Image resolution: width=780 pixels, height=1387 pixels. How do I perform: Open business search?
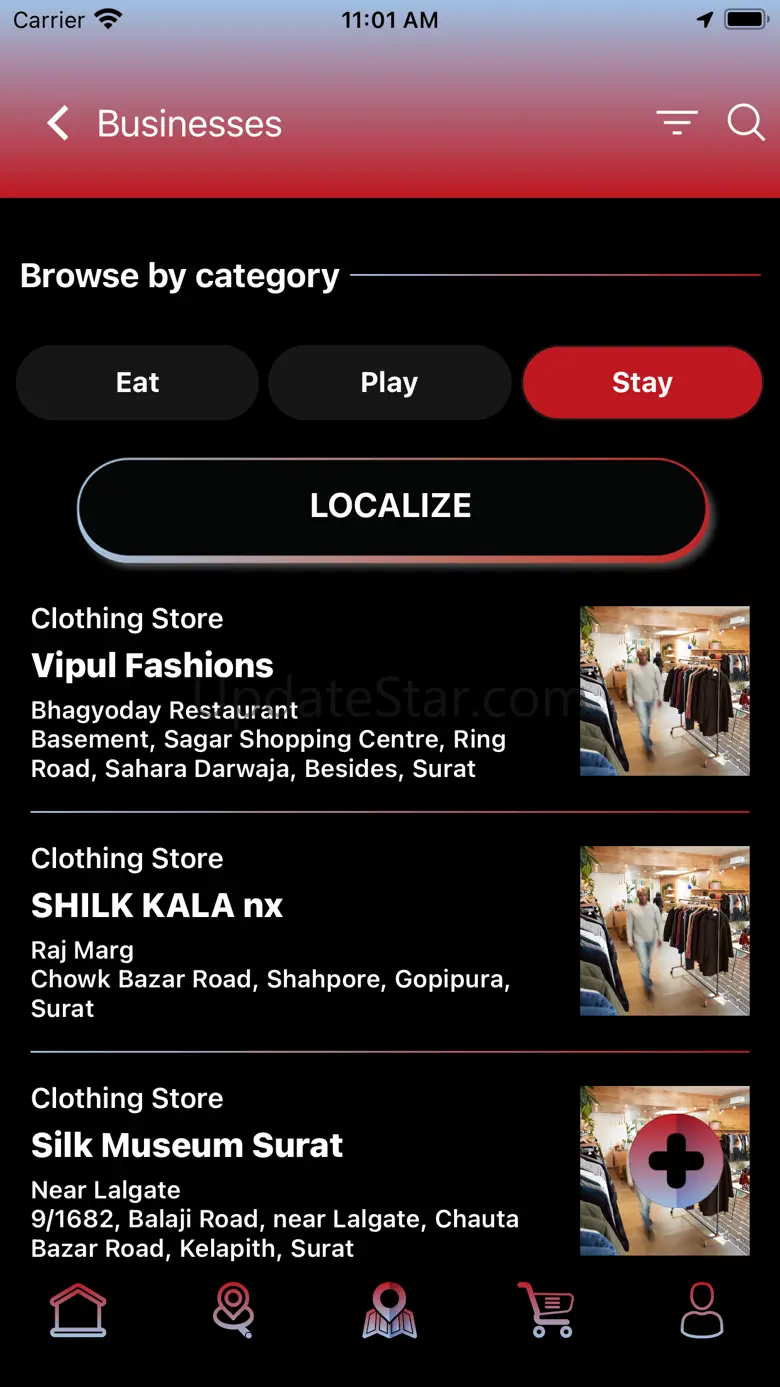(x=746, y=123)
